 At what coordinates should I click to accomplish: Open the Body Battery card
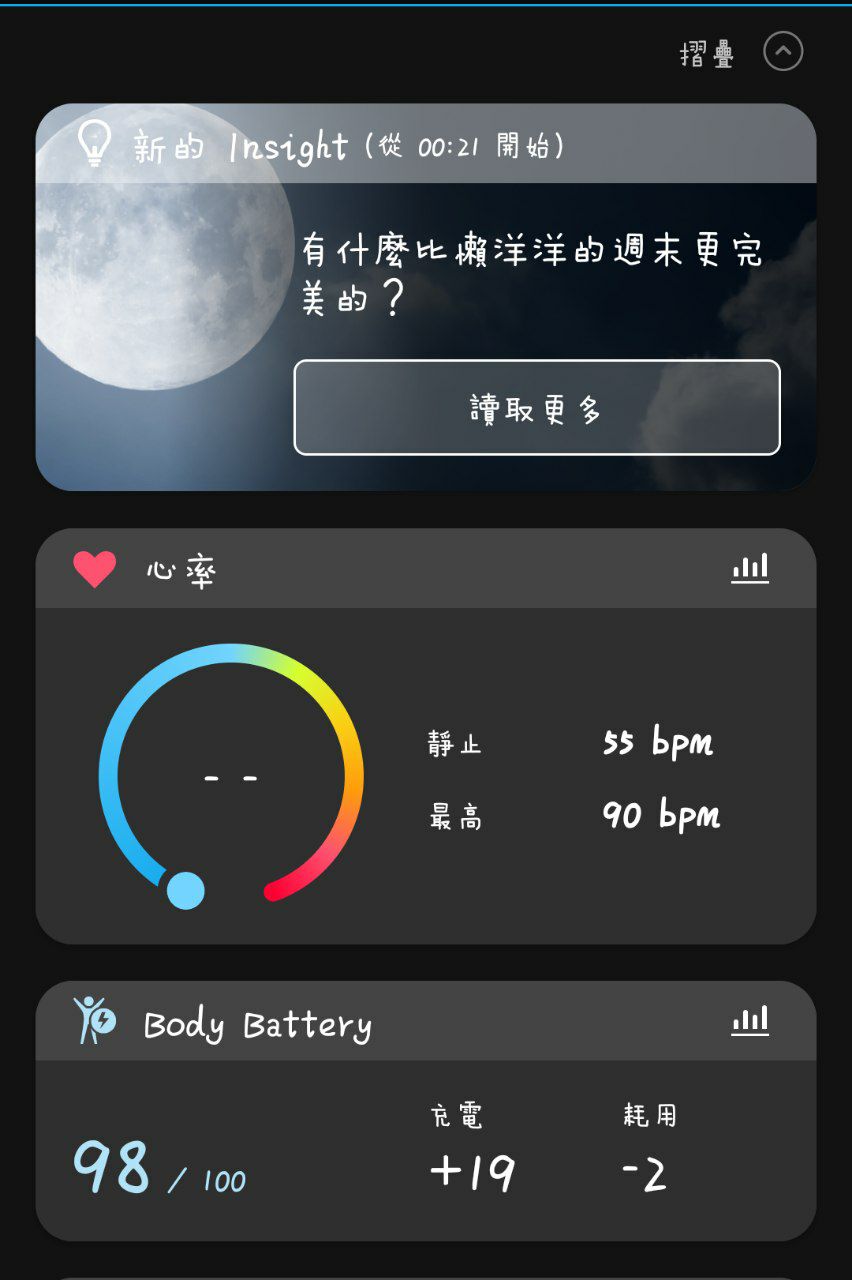tap(425, 1150)
